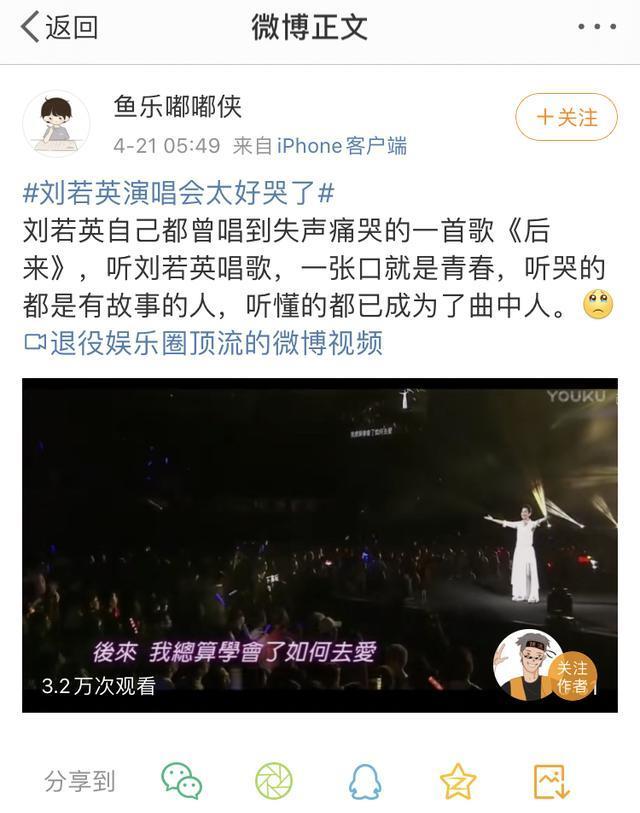Share to QQ Zone with the star icon
640x813 pixels.
[x=458, y=781]
